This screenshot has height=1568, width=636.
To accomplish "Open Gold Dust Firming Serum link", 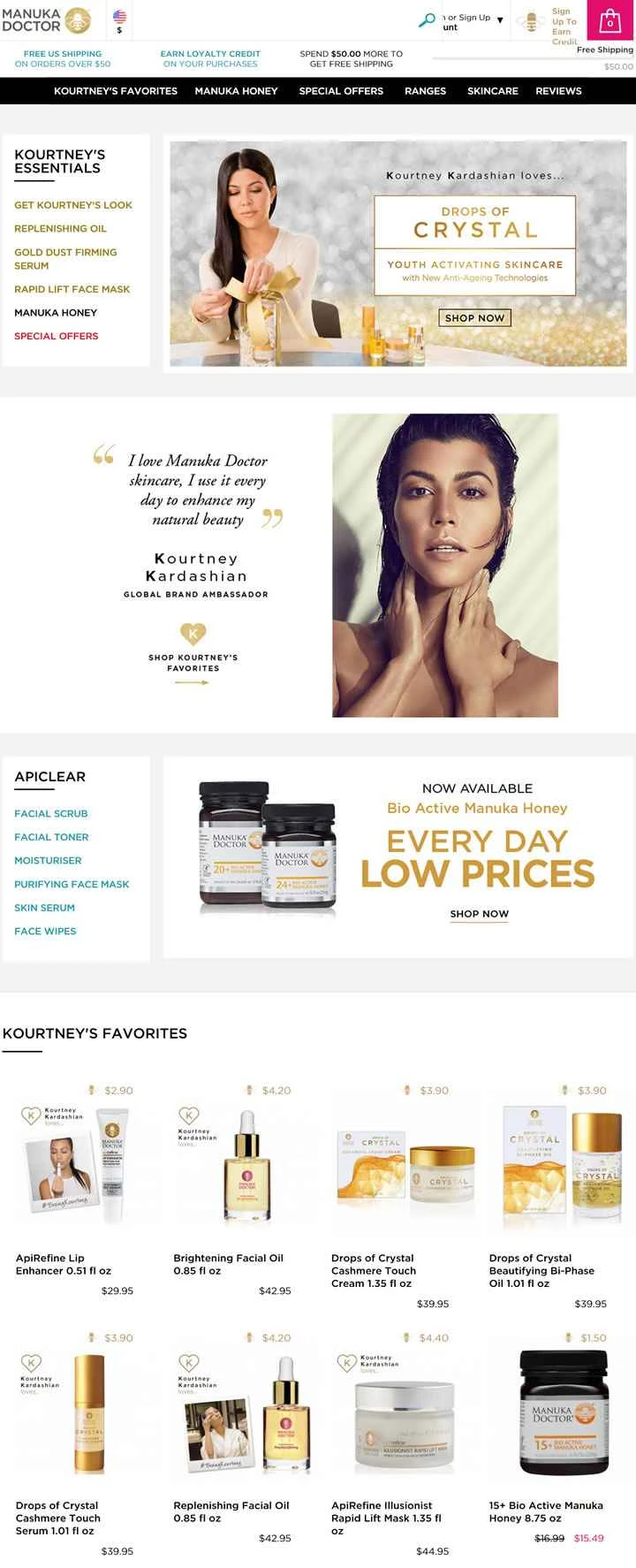I will tap(65, 258).
